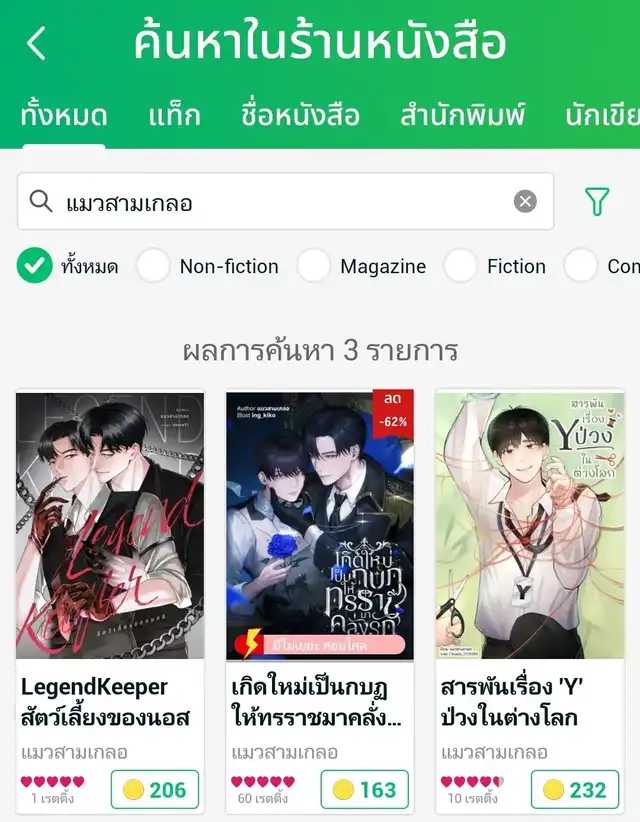
Task: Clear the search text
Action: (x=525, y=202)
